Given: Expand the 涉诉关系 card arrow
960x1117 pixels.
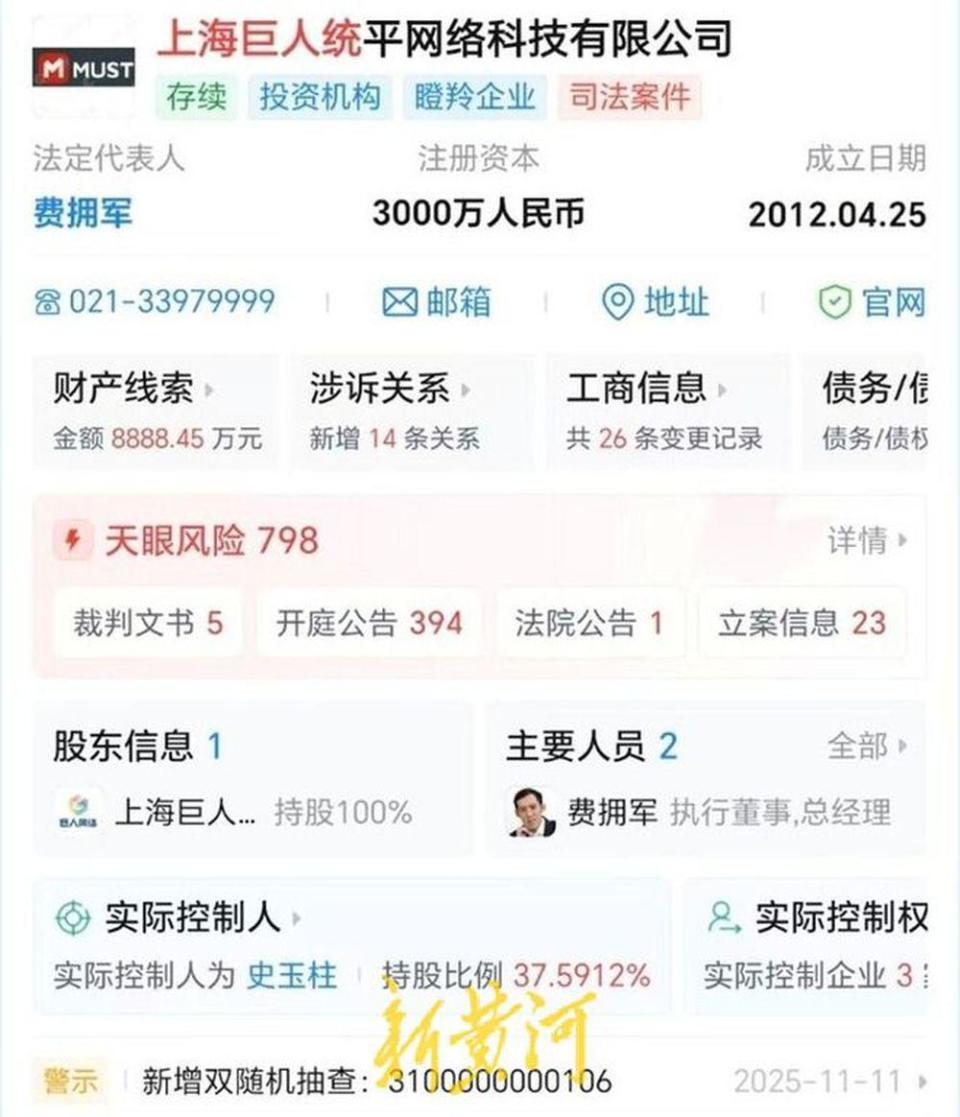Looking at the screenshot, I should point(468,389).
